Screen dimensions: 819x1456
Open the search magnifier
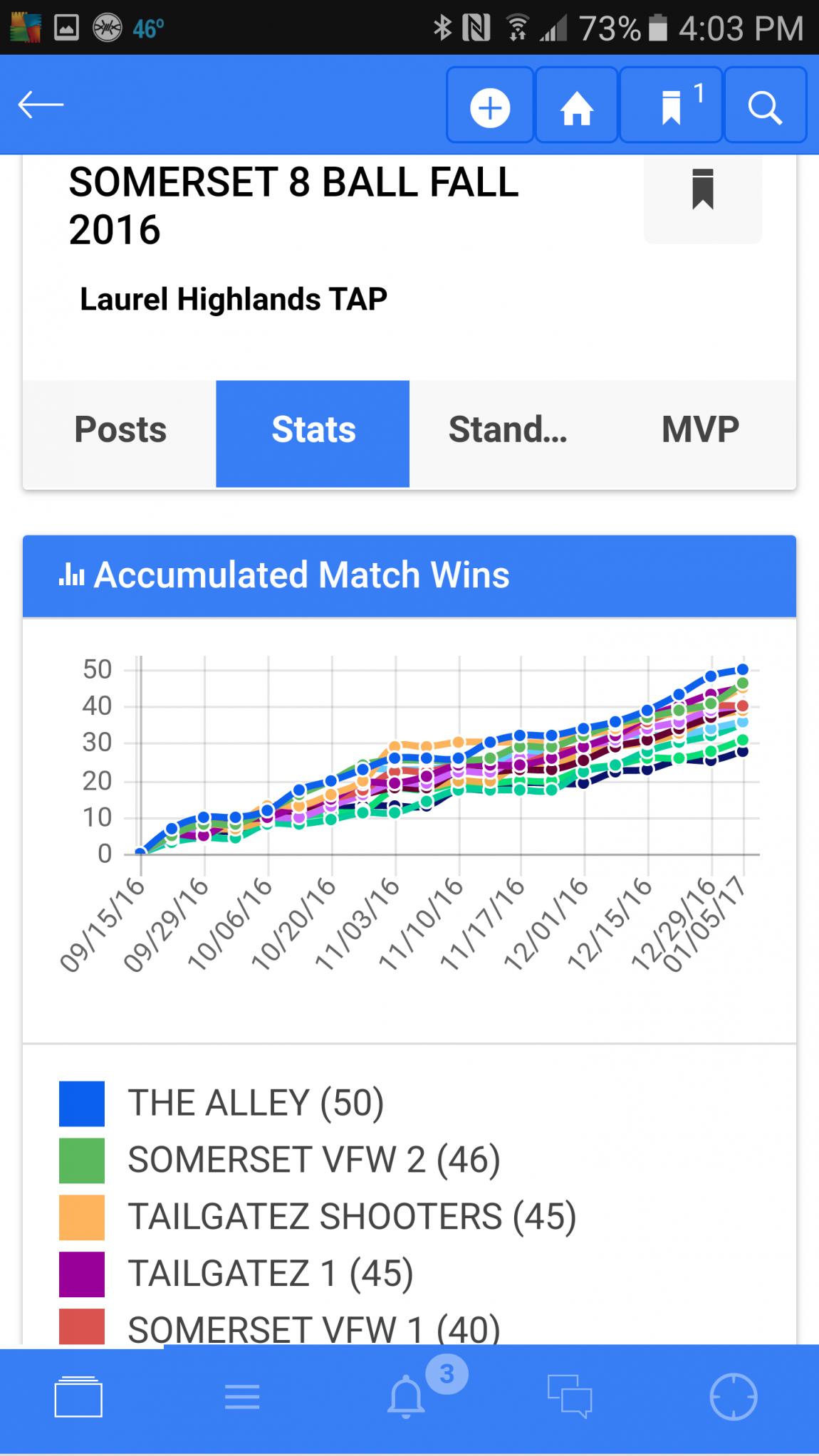(x=766, y=105)
